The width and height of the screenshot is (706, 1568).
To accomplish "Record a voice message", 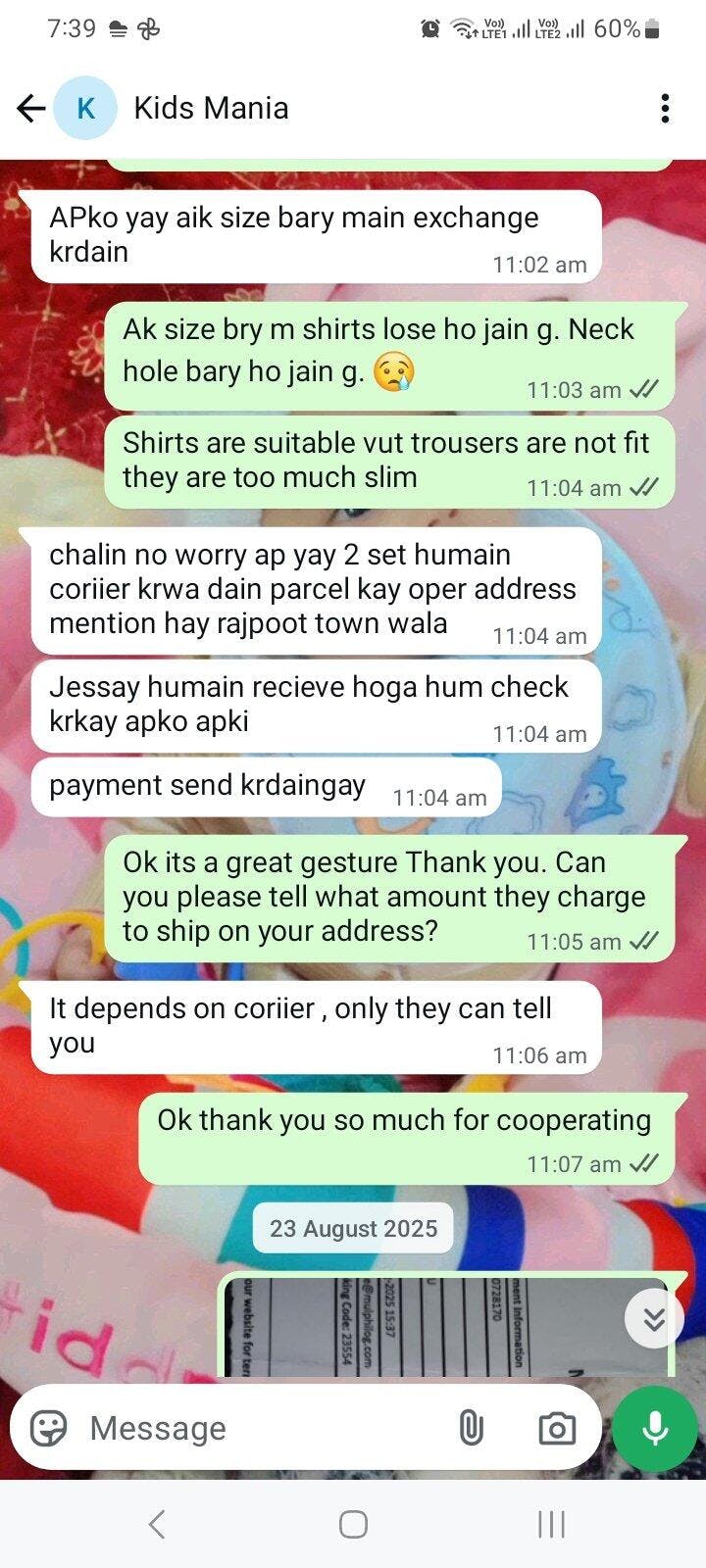I will [x=655, y=1429].
